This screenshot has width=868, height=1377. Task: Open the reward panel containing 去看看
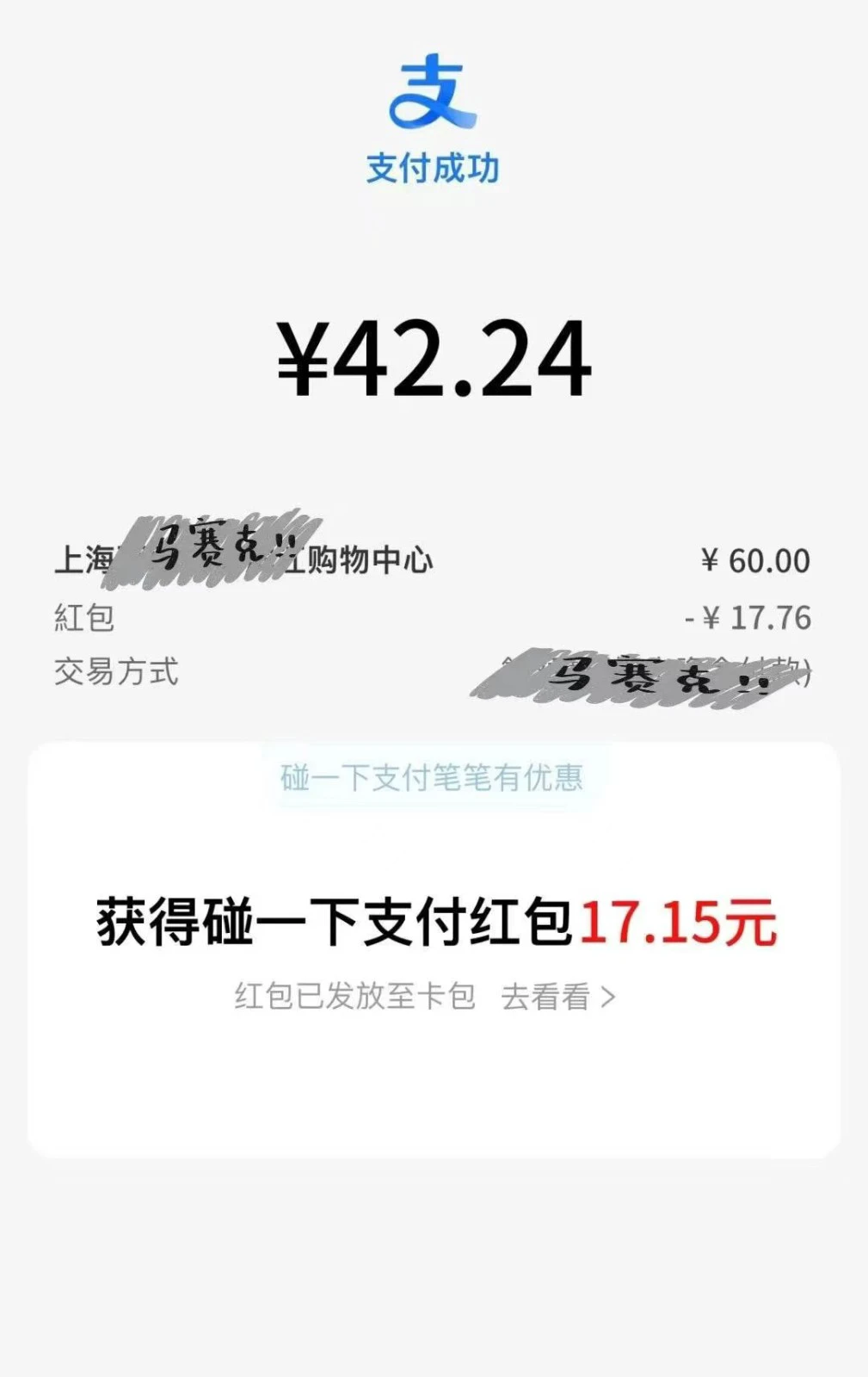434,947
